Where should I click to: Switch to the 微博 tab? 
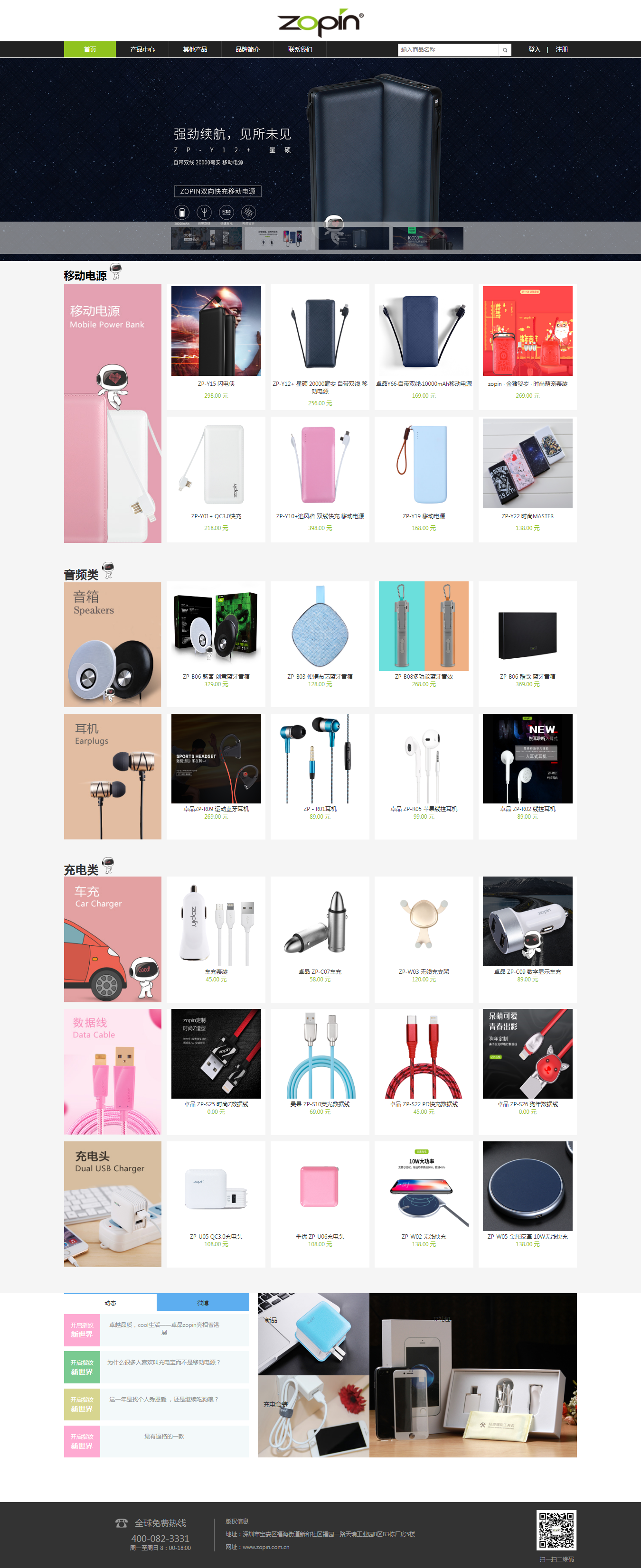click(203, 1303)
